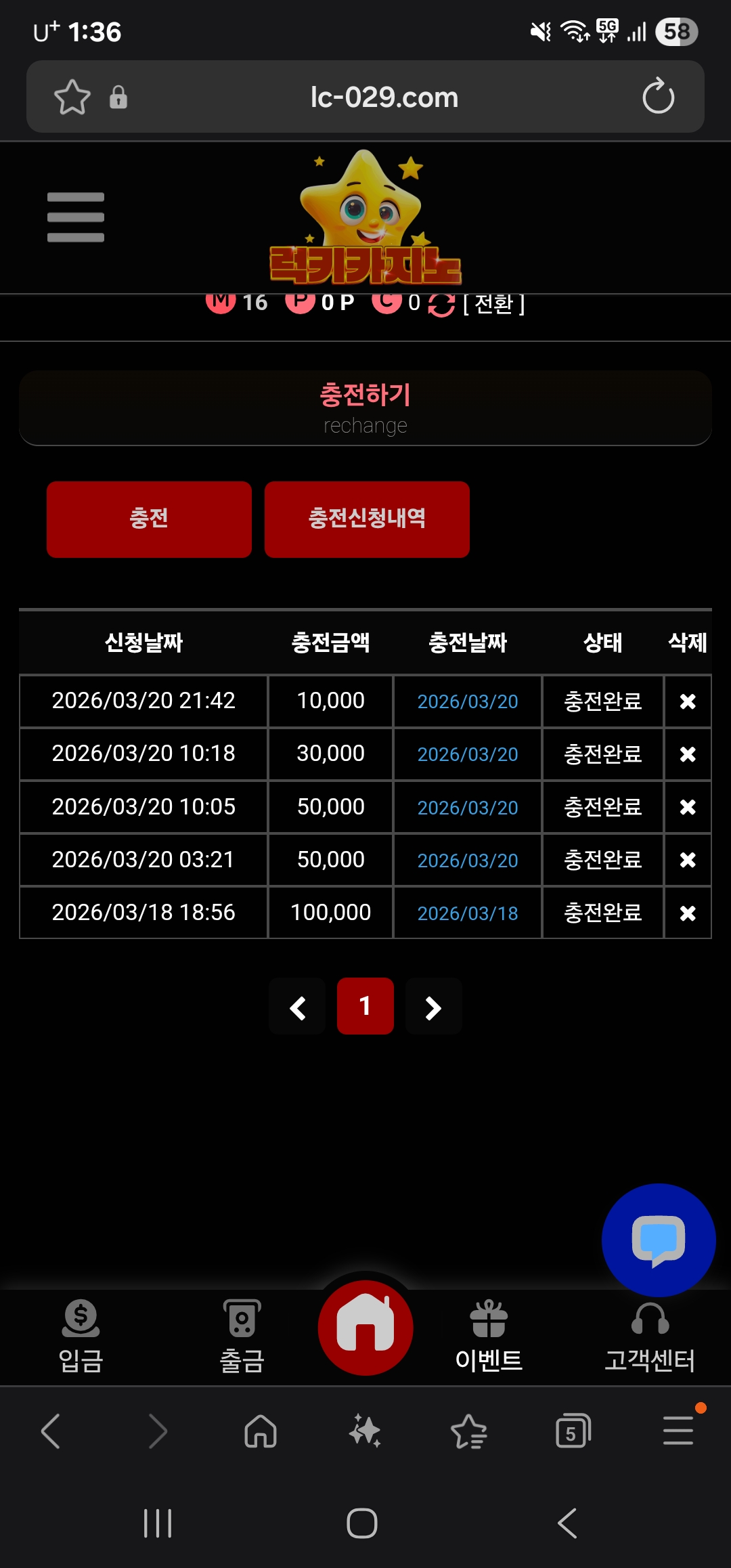This screenshot has height=1568, width=731.
Task: Go to next page with right chevron
Action: (433, 1007)
